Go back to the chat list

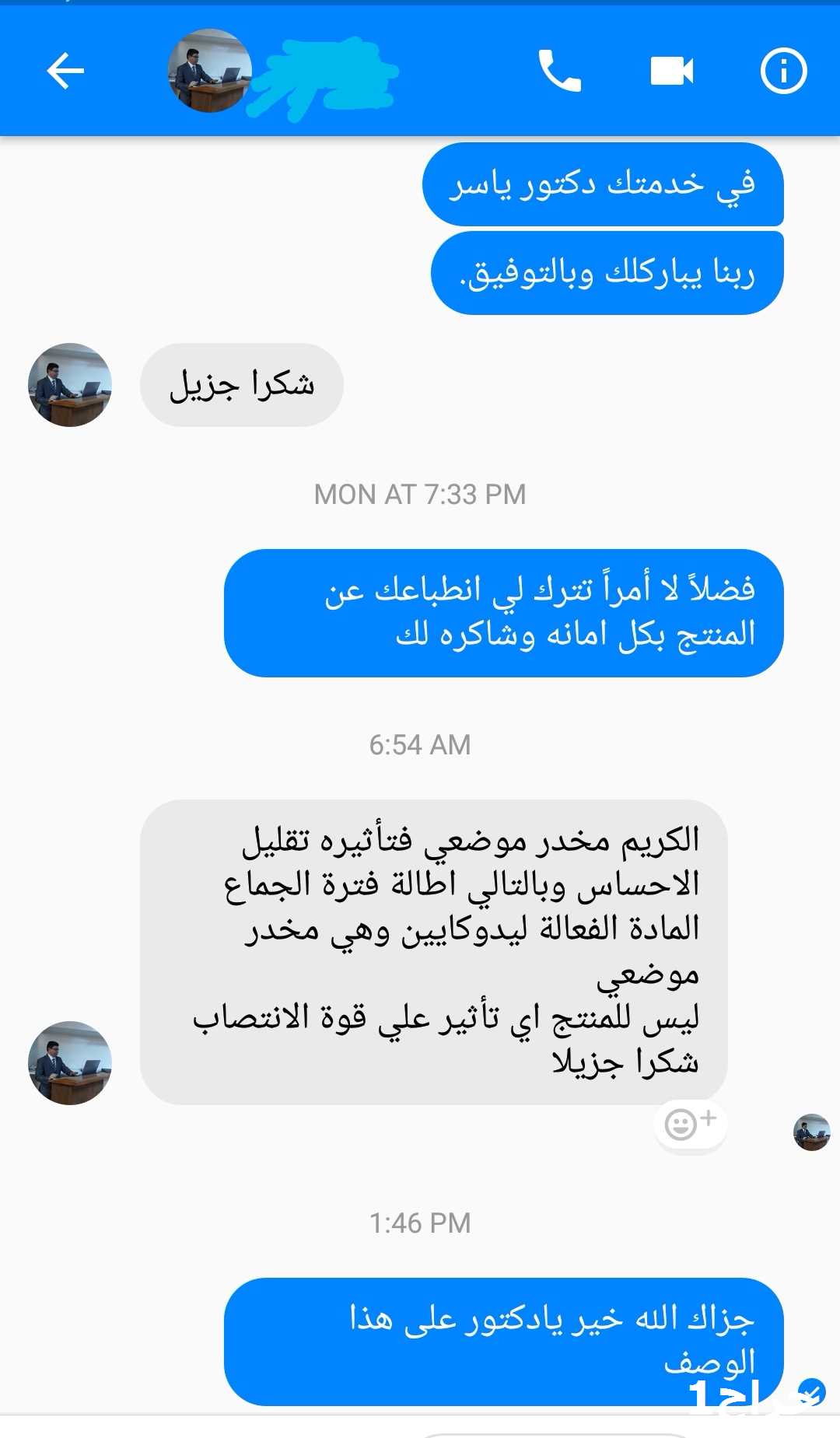click(65, 72)
